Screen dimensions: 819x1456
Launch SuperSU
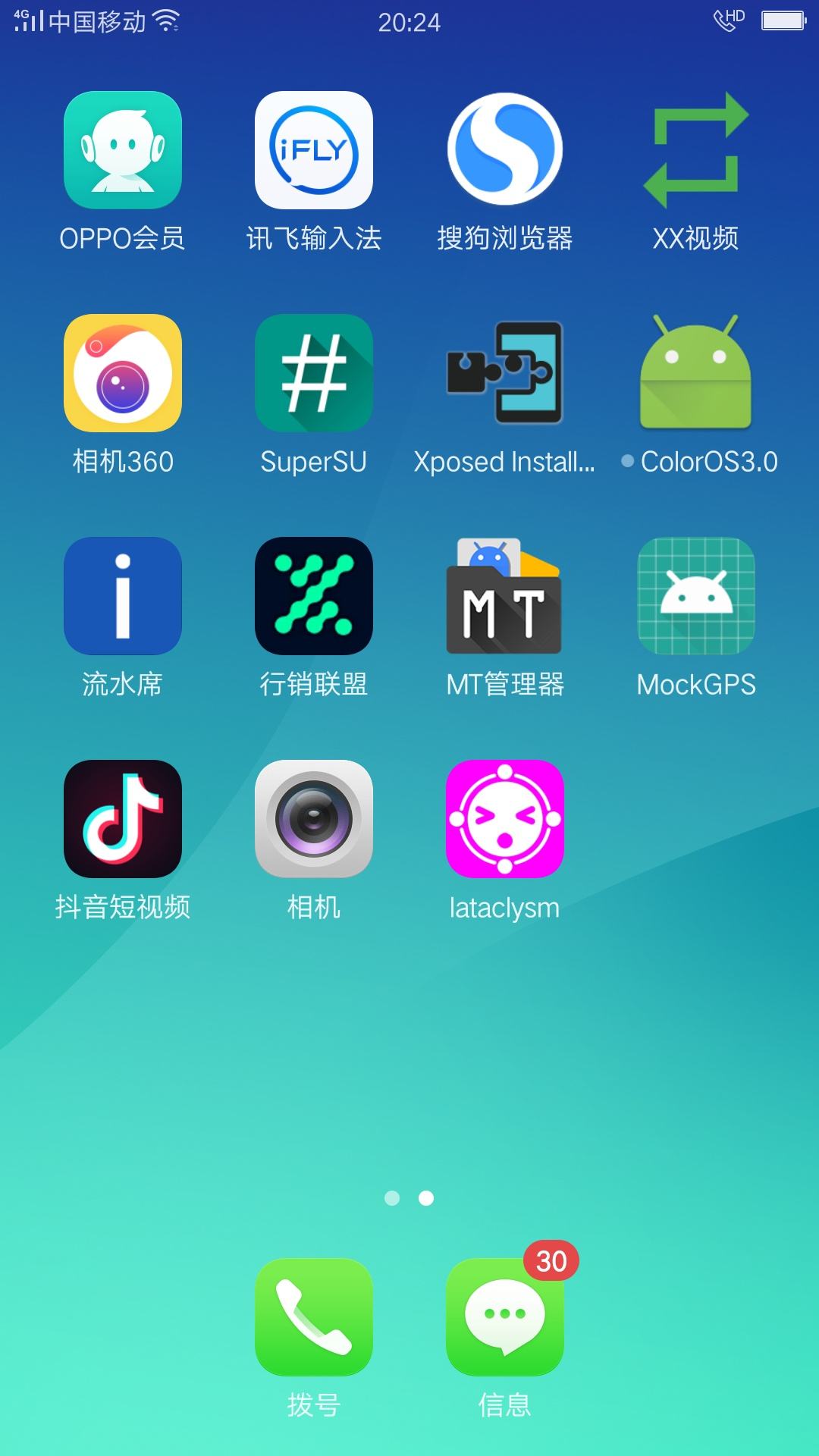pos(314,373)
